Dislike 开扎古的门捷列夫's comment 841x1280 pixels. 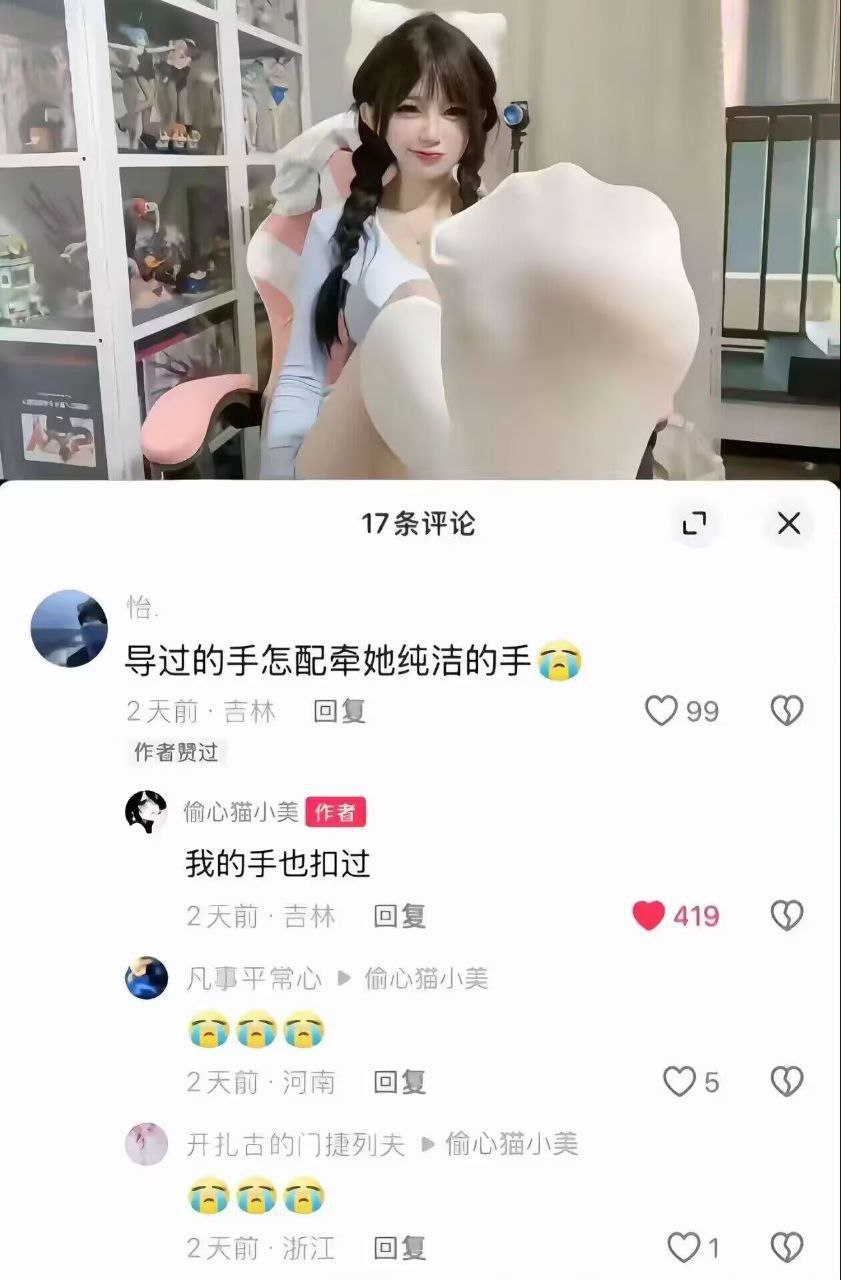point(787,1247)
